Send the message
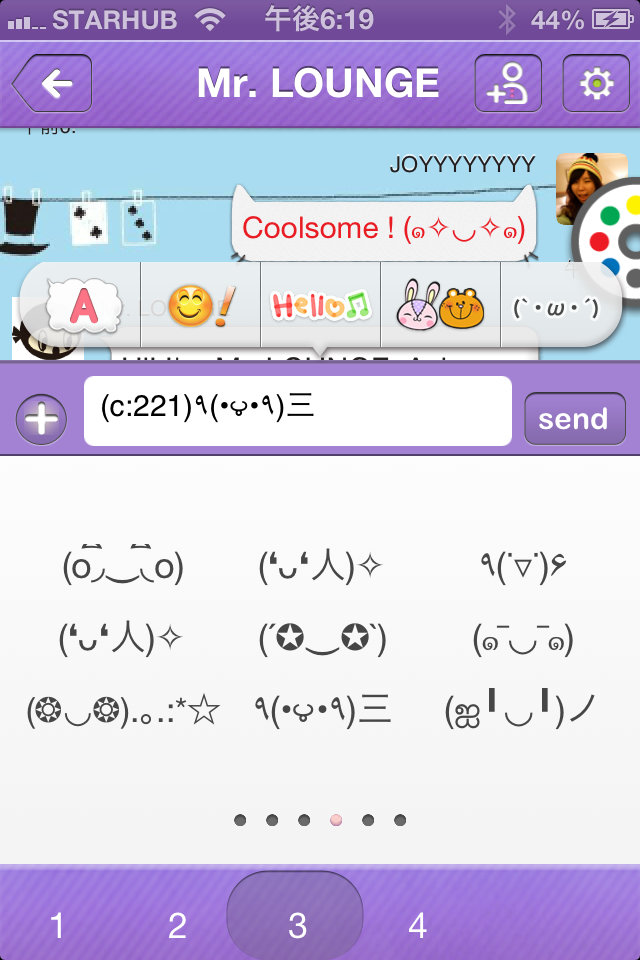640x960 pixels. tap(574, 419)
